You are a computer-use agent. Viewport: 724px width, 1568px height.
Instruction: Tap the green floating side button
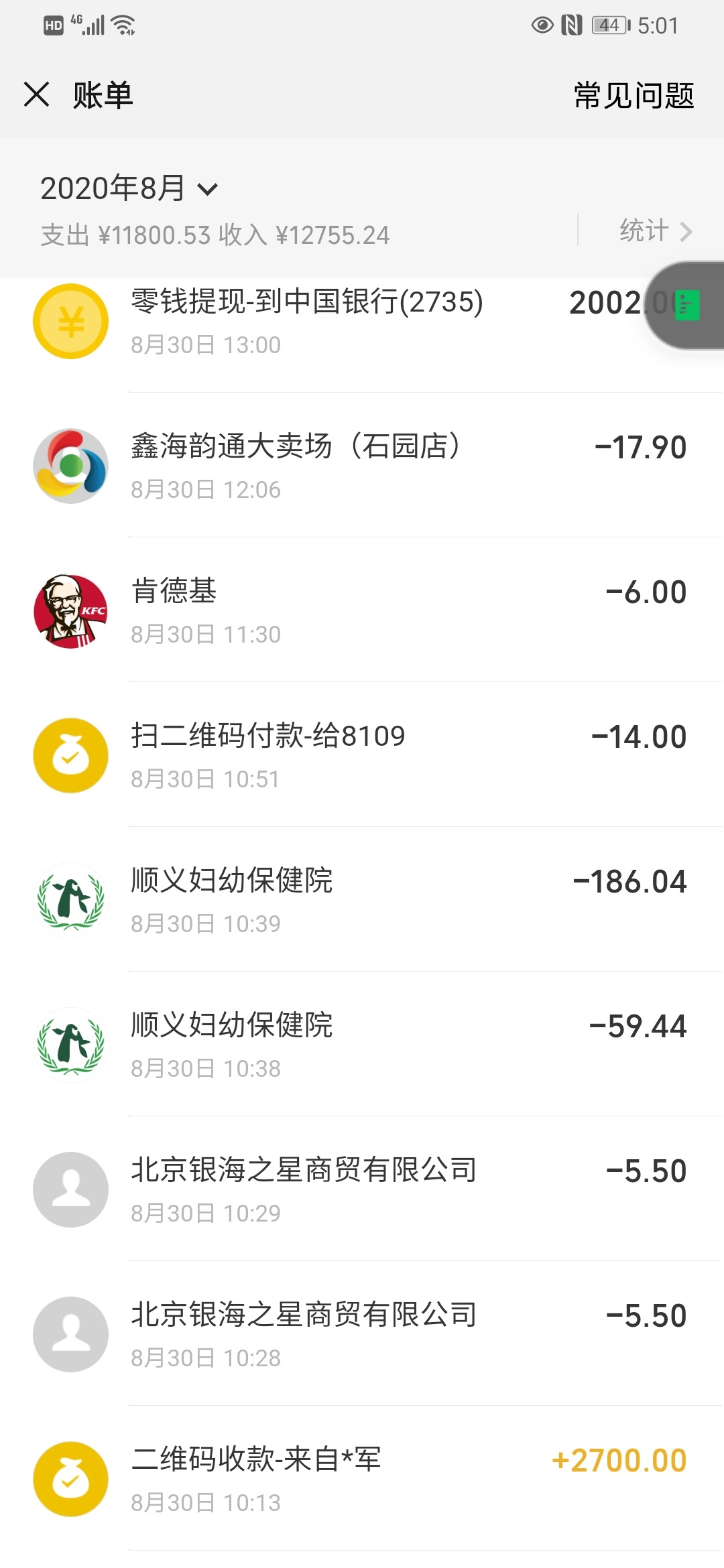pos(686,306)
